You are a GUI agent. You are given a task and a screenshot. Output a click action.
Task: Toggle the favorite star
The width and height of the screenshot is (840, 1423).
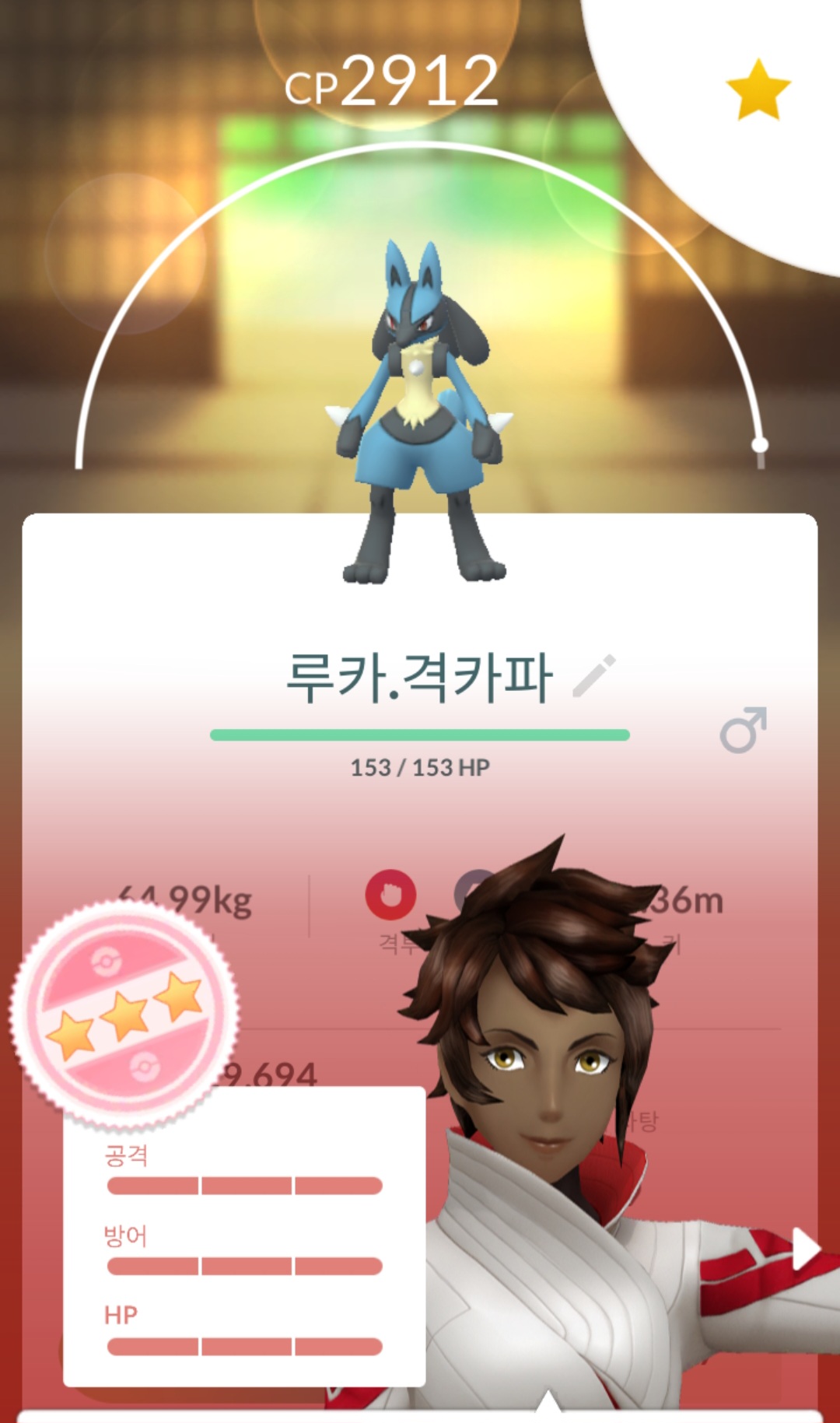758,89
